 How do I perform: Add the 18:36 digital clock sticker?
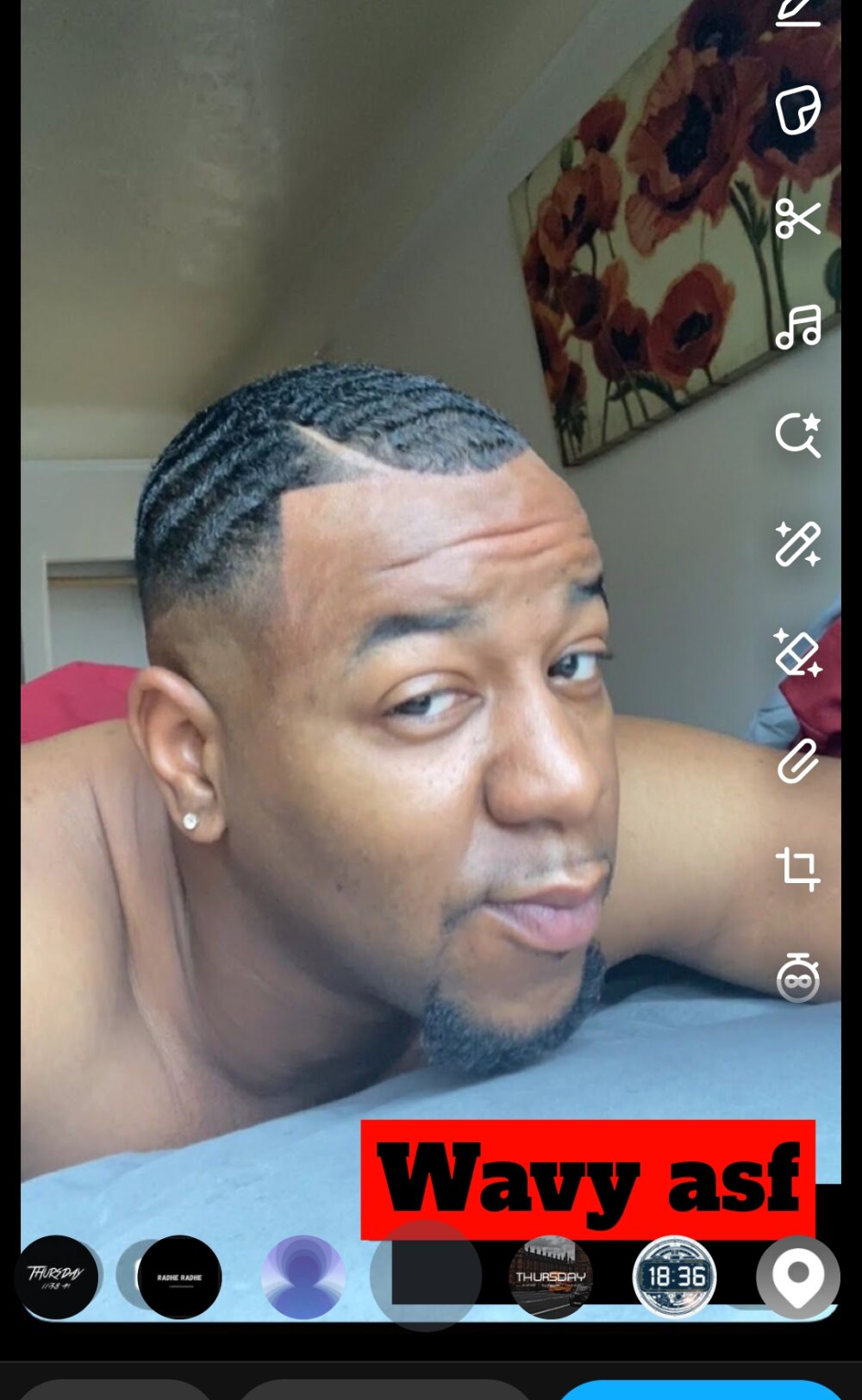click(x=675, y=1278)
